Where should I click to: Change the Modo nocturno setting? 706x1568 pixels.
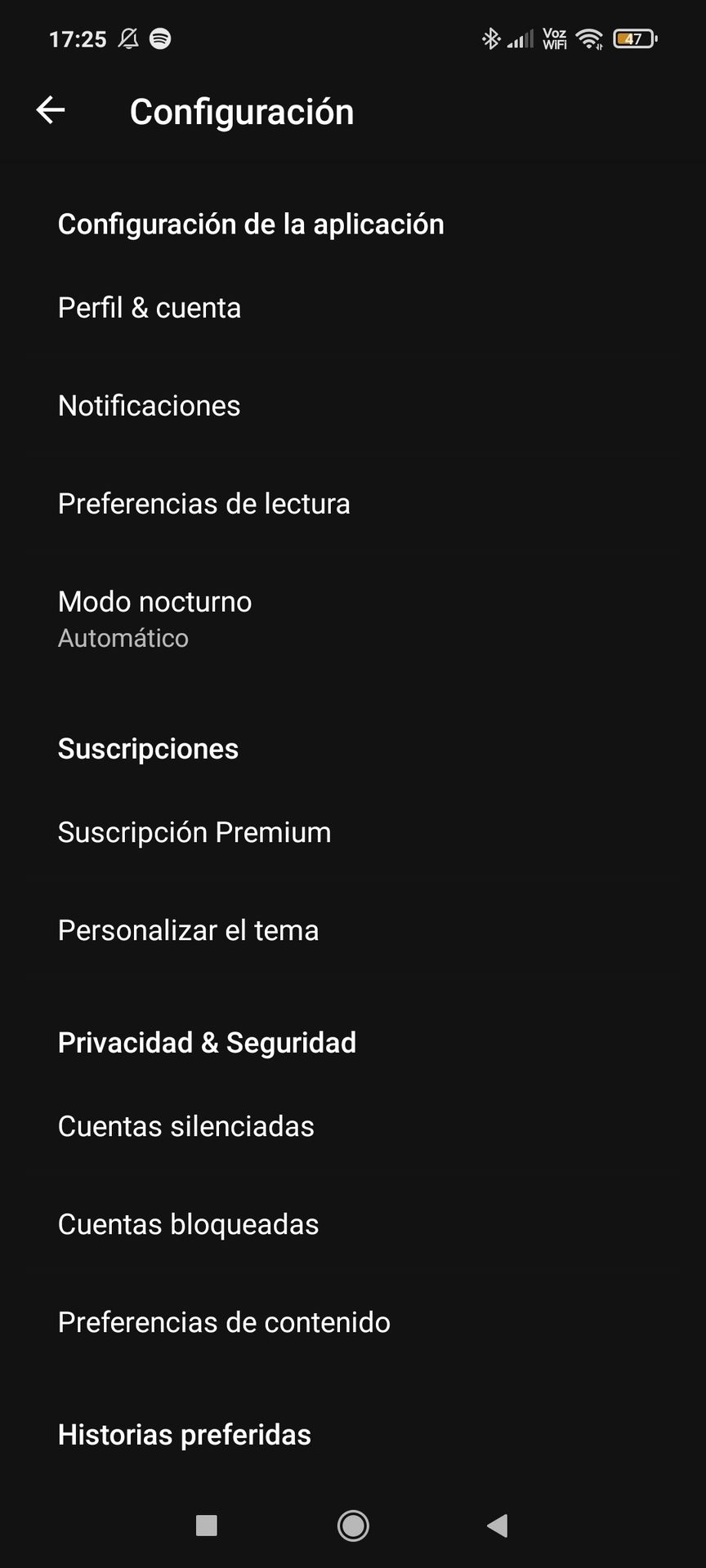(x=353, y=619)
